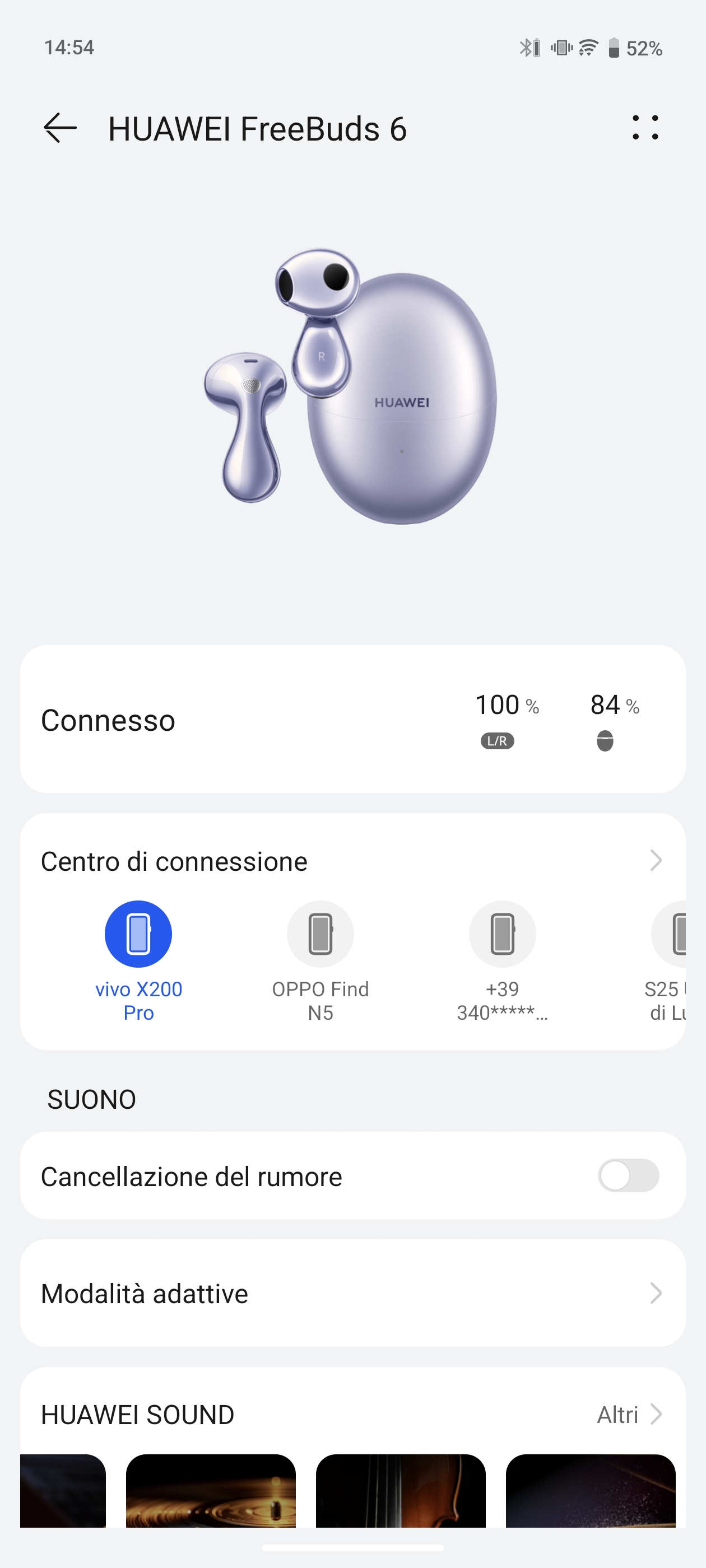The image size is (706, 1568).
Task: Select the golden turntable sound effect tile
Action: (211, 1490)
